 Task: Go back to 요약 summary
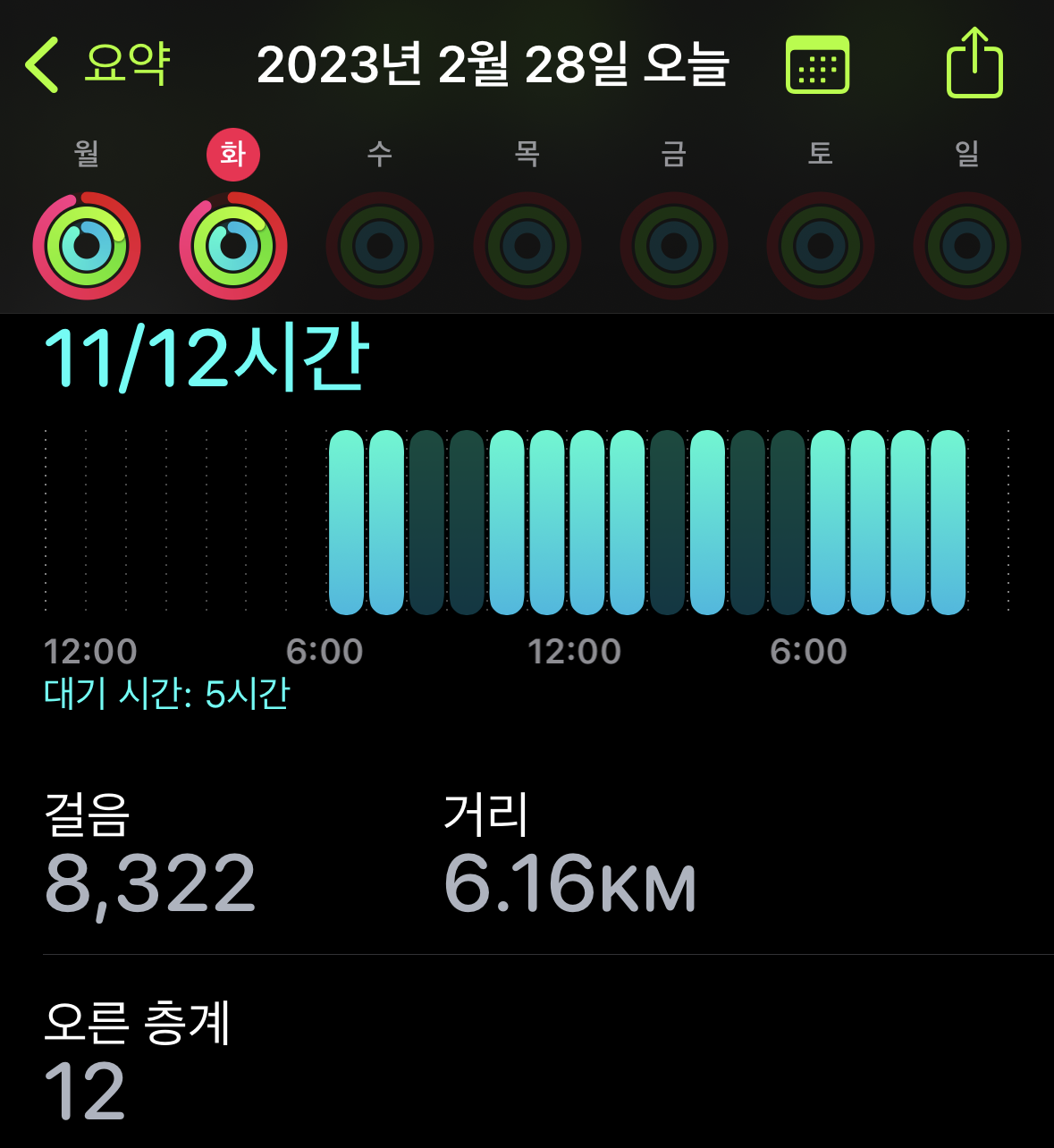click(x=97, y=64)
